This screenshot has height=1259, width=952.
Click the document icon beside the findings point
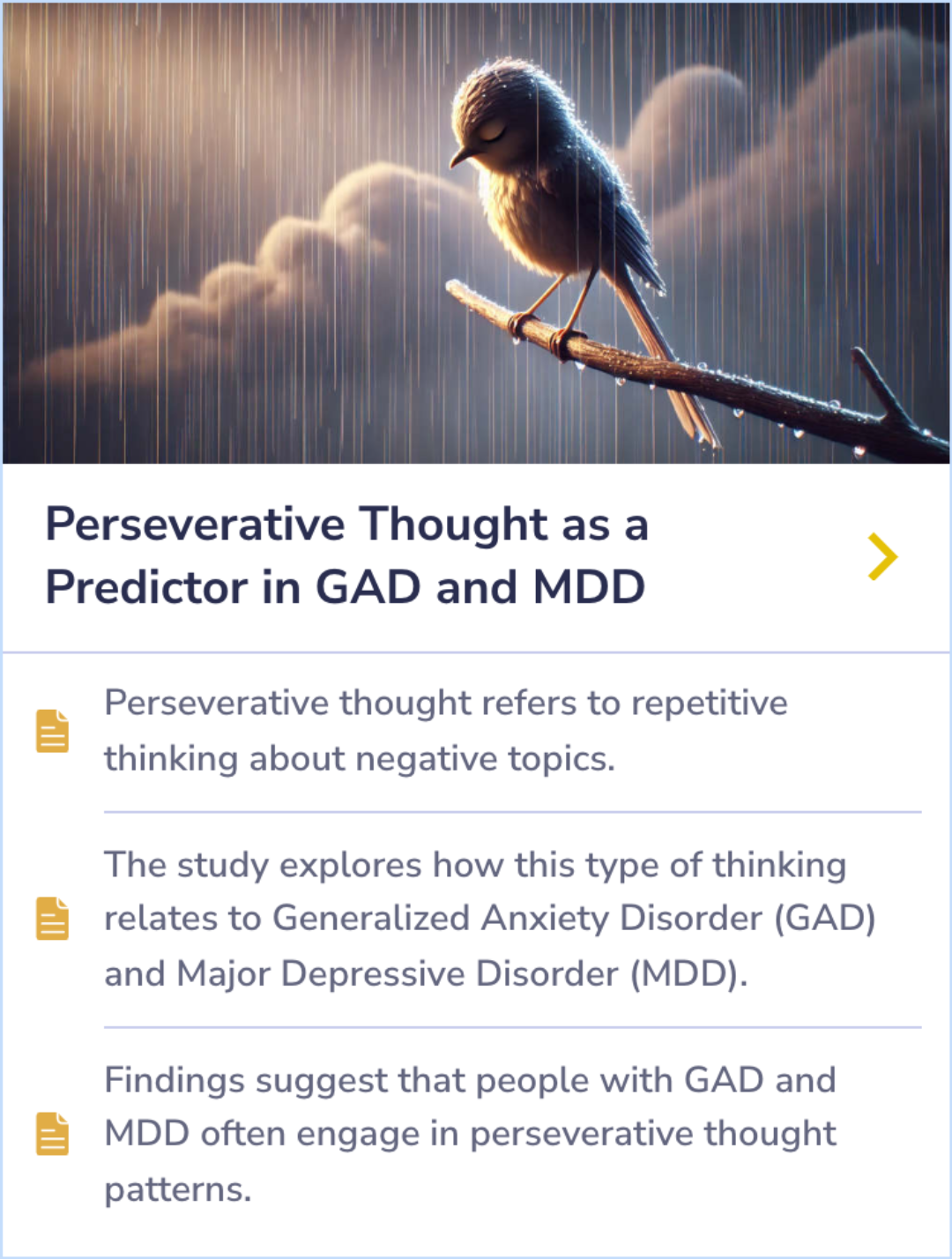coord(51,1134)
